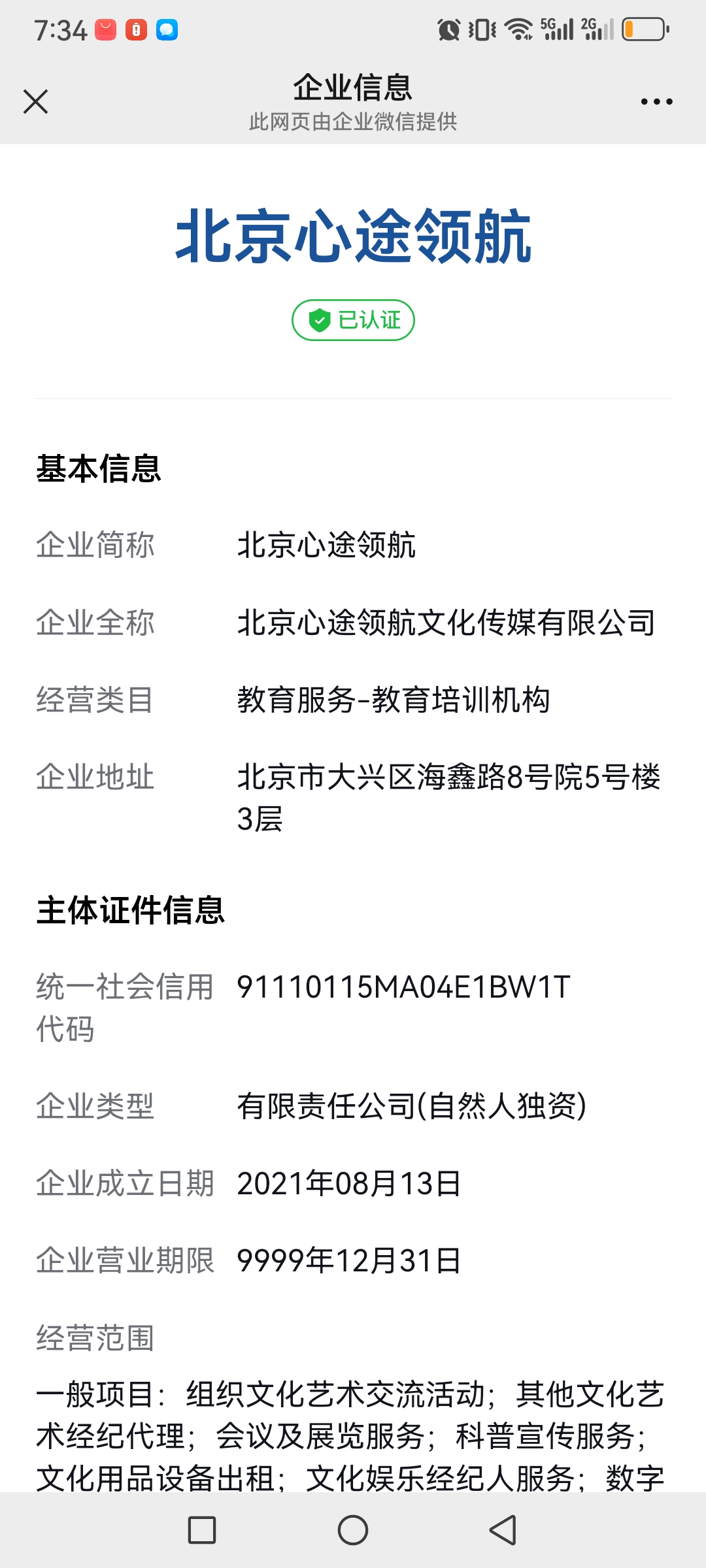706x1568 pixels.
Task: Close the 企业信息 web page
Action: [x=36, y=102]
